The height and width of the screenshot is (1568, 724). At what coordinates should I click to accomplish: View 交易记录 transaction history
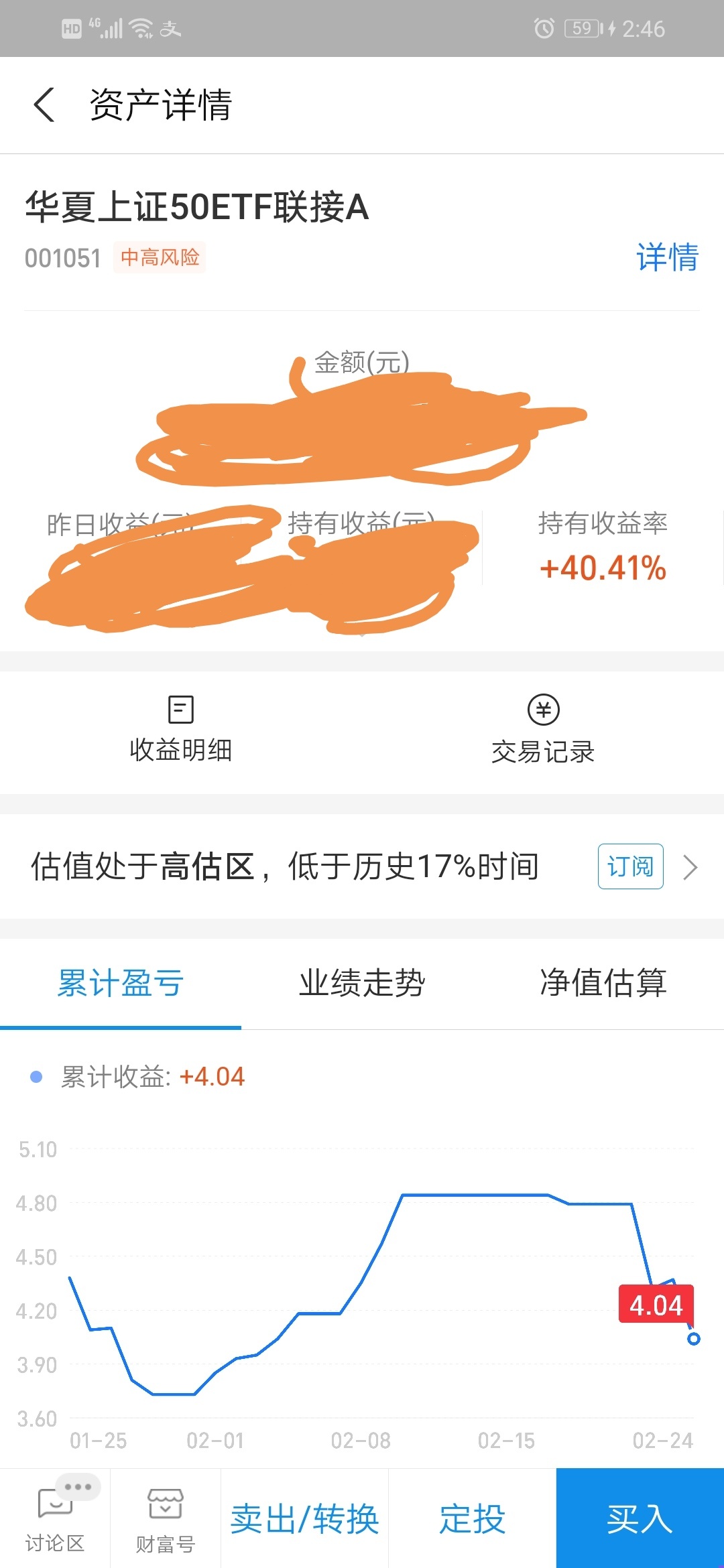coord(542,730)
